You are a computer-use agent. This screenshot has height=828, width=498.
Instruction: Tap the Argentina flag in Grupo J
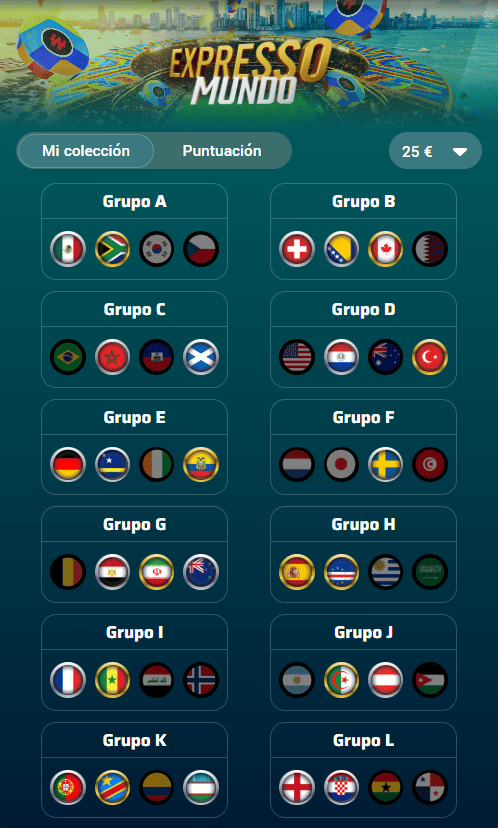pyautogui.click(x=297, y=680)
